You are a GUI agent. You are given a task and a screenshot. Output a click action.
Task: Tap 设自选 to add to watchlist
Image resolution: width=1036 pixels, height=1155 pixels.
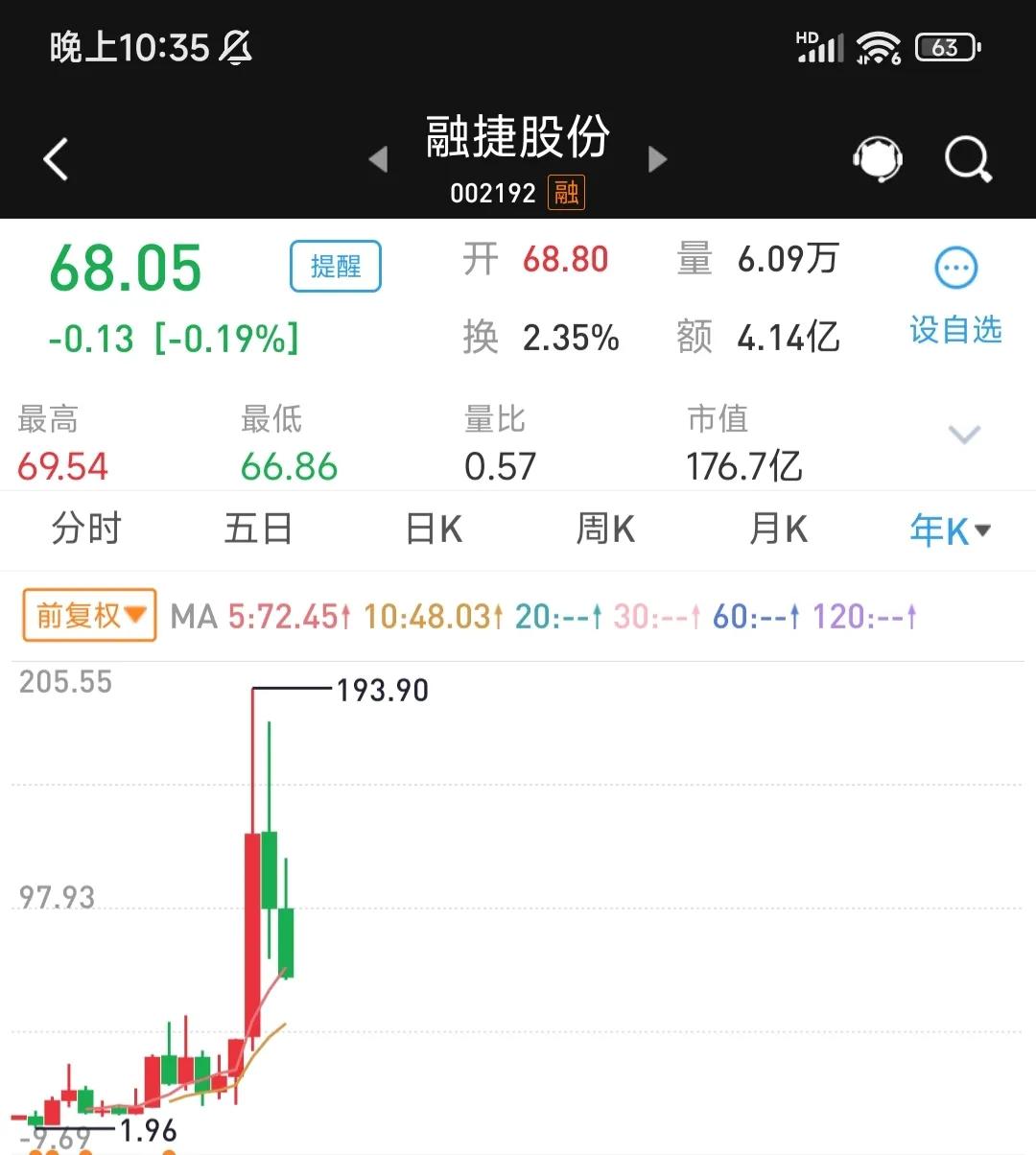[x=955, y=330]
